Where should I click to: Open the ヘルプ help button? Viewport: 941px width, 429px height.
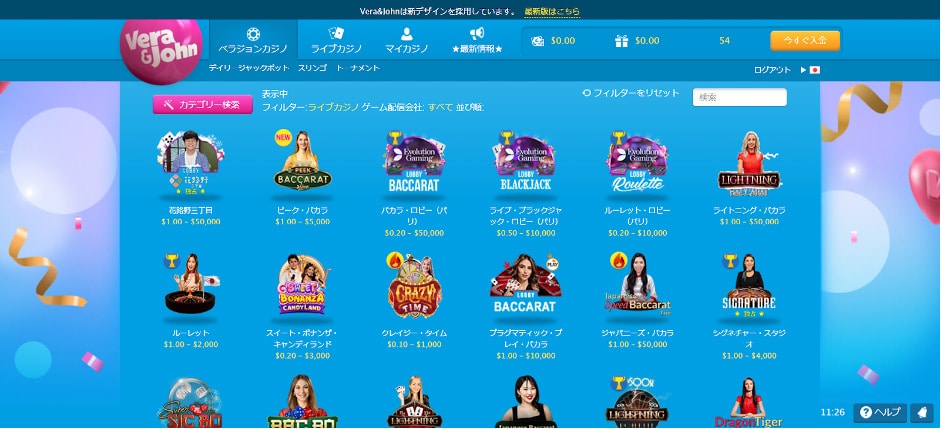tap(881, 412)
